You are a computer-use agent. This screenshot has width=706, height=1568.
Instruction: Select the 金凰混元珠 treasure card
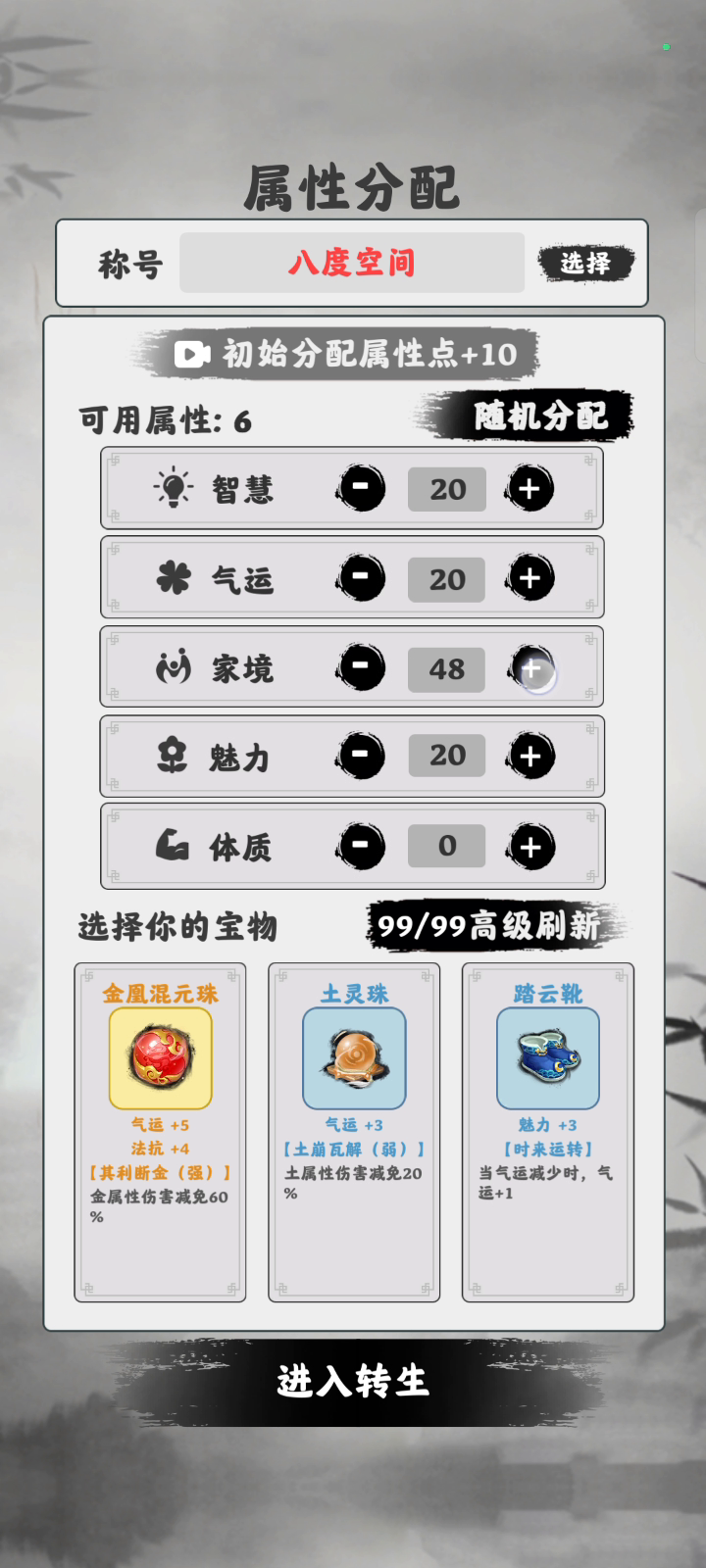coord(160,1132)
